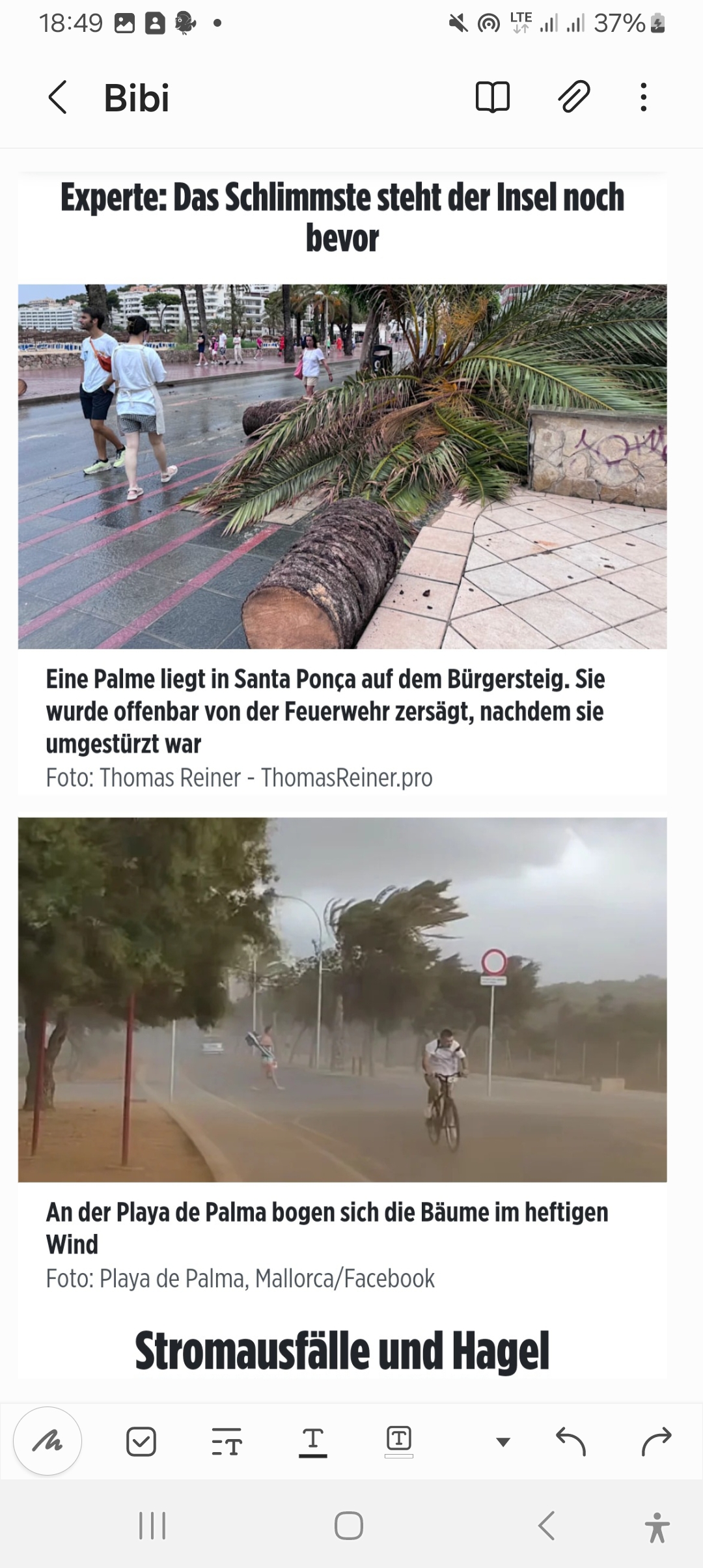This screenshot has width=703, height=1568.
Task: Open the three-dot overflow menu
Action: [643, 98]
